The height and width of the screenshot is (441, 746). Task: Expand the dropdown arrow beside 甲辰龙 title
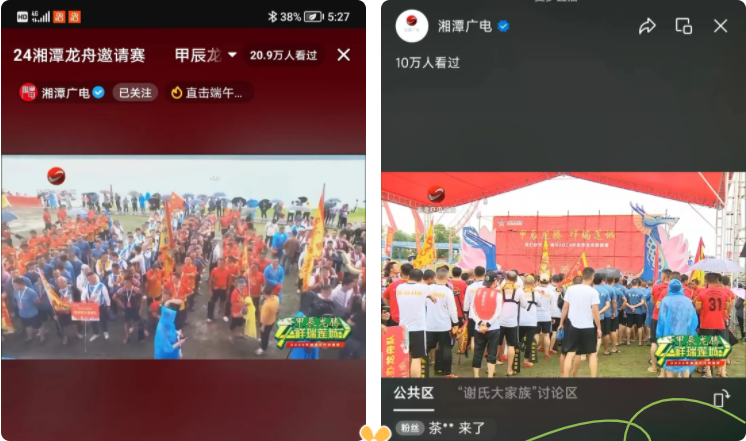pyautogui.click(x=232, y=55)
